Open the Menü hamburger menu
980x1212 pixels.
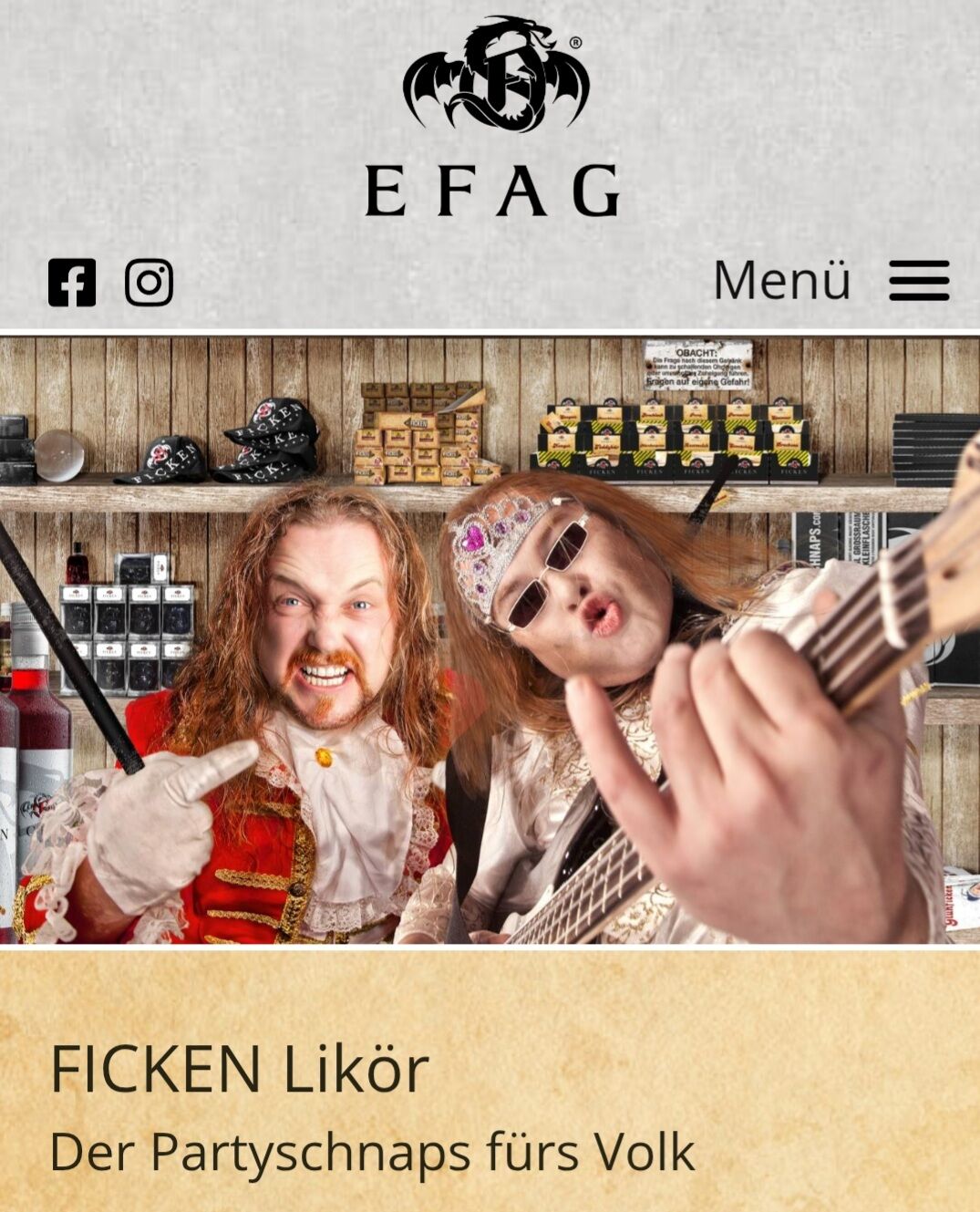(918, 280)
